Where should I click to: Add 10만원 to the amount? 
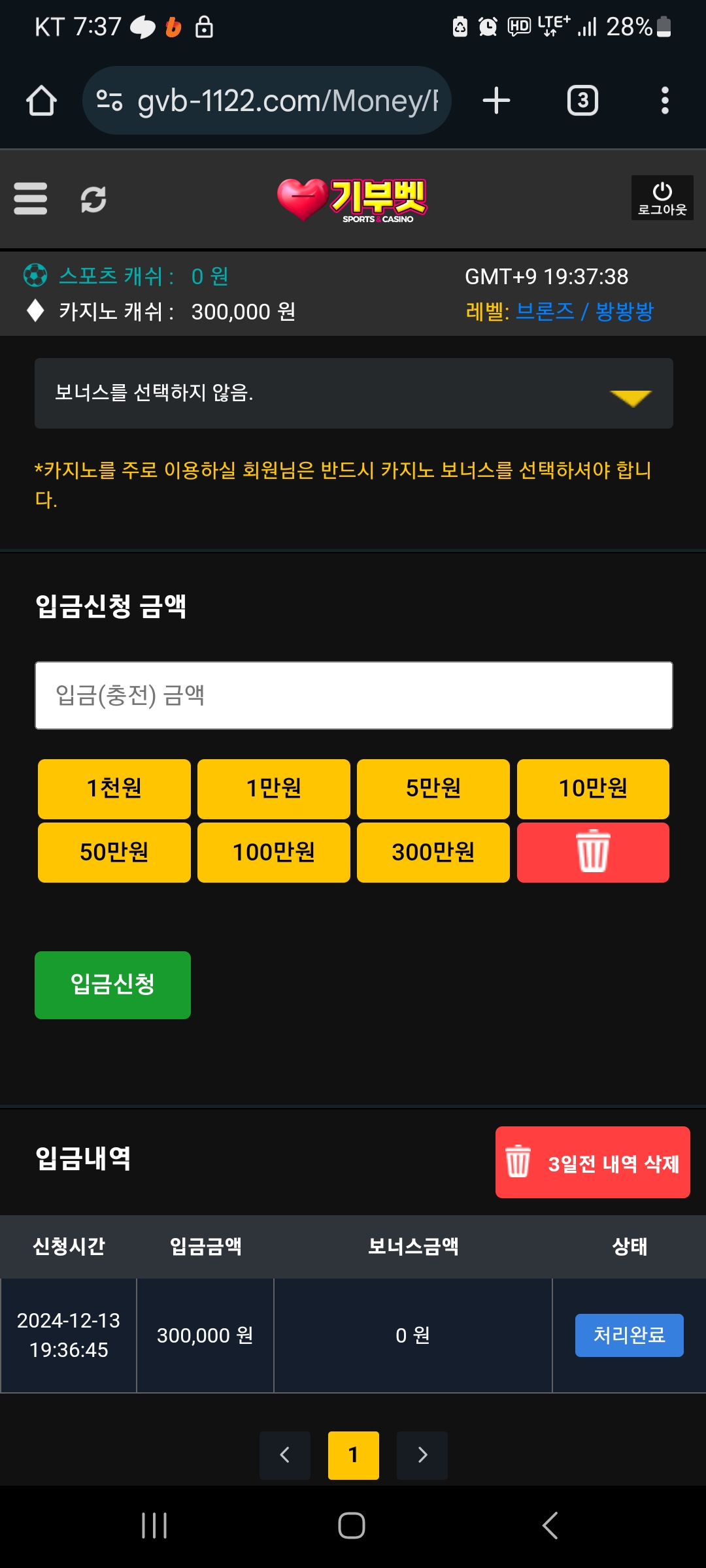[x=593, y=789]
